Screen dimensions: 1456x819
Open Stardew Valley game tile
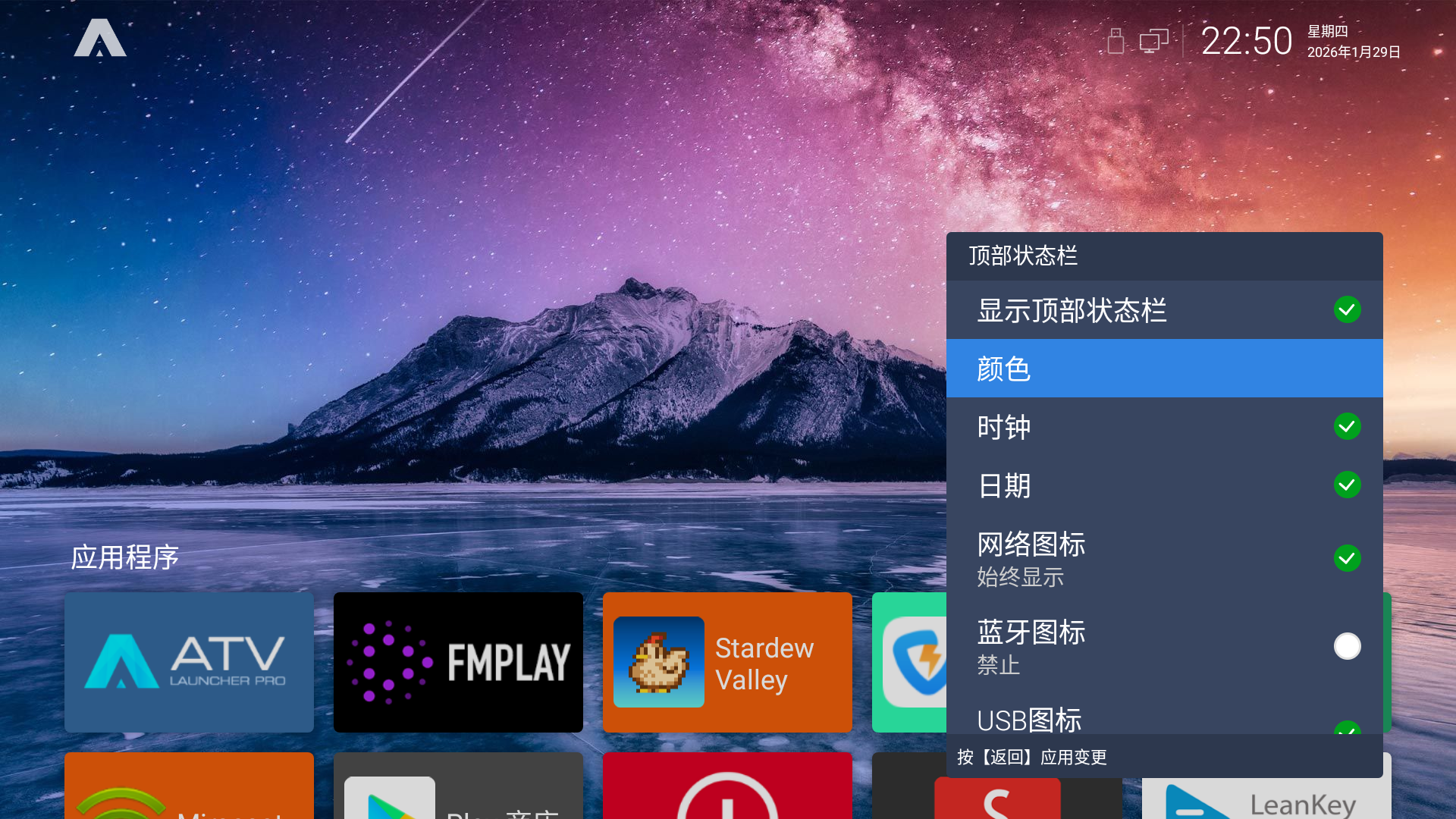click(x=727, y=662)
